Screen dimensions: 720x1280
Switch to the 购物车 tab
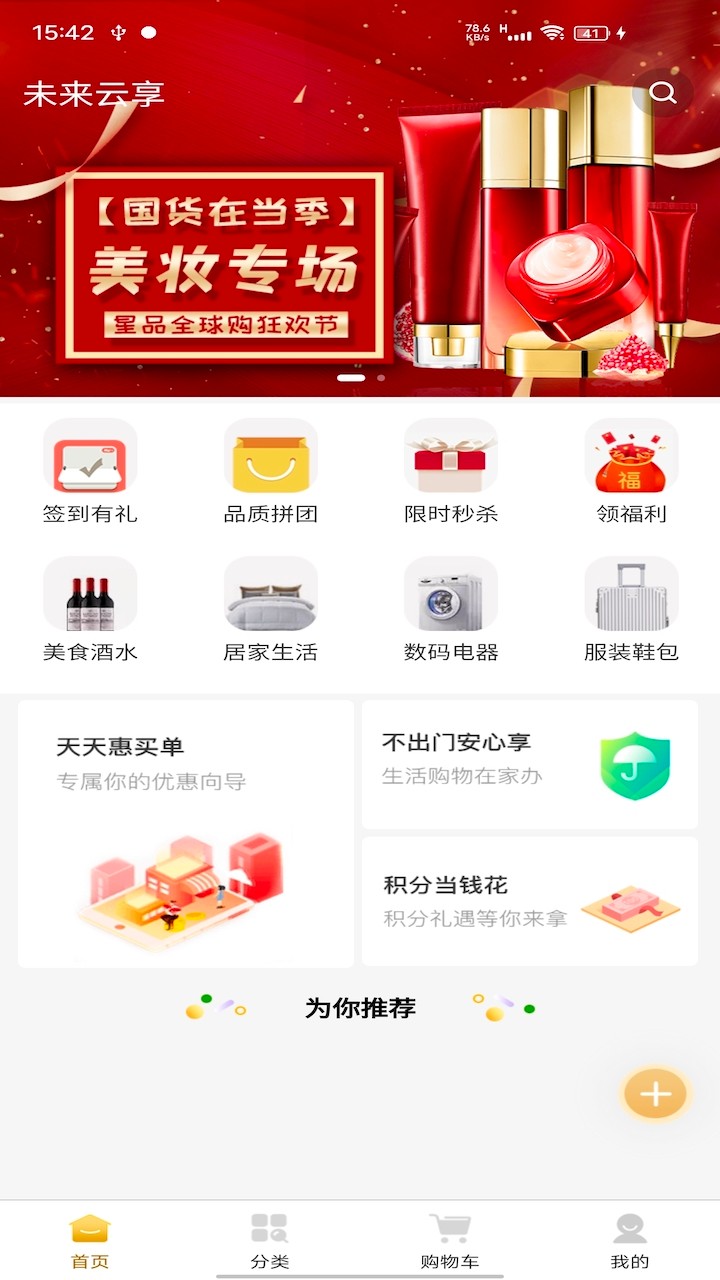coord(450,1240)
